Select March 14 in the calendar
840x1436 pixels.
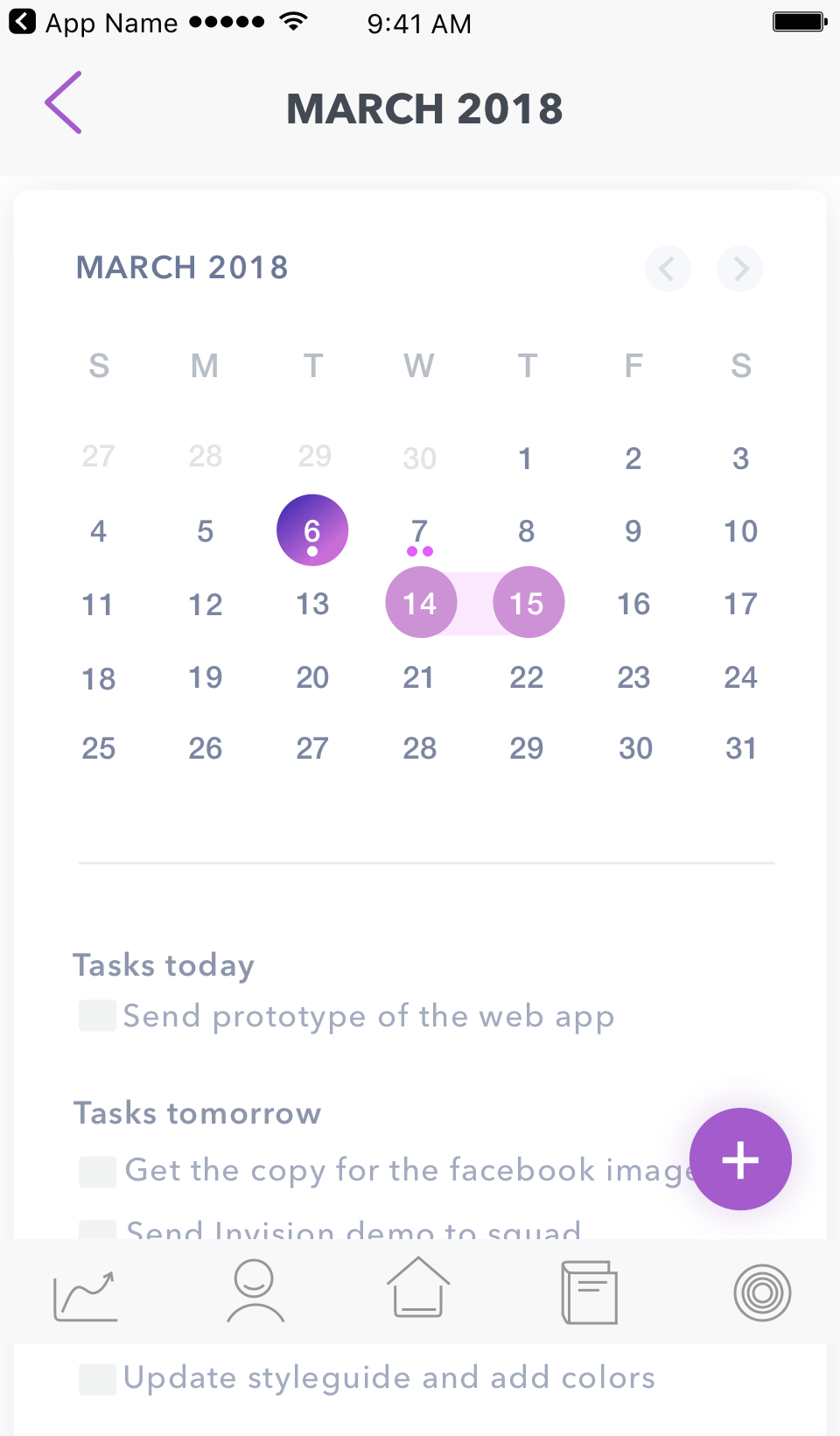point(421,602)
